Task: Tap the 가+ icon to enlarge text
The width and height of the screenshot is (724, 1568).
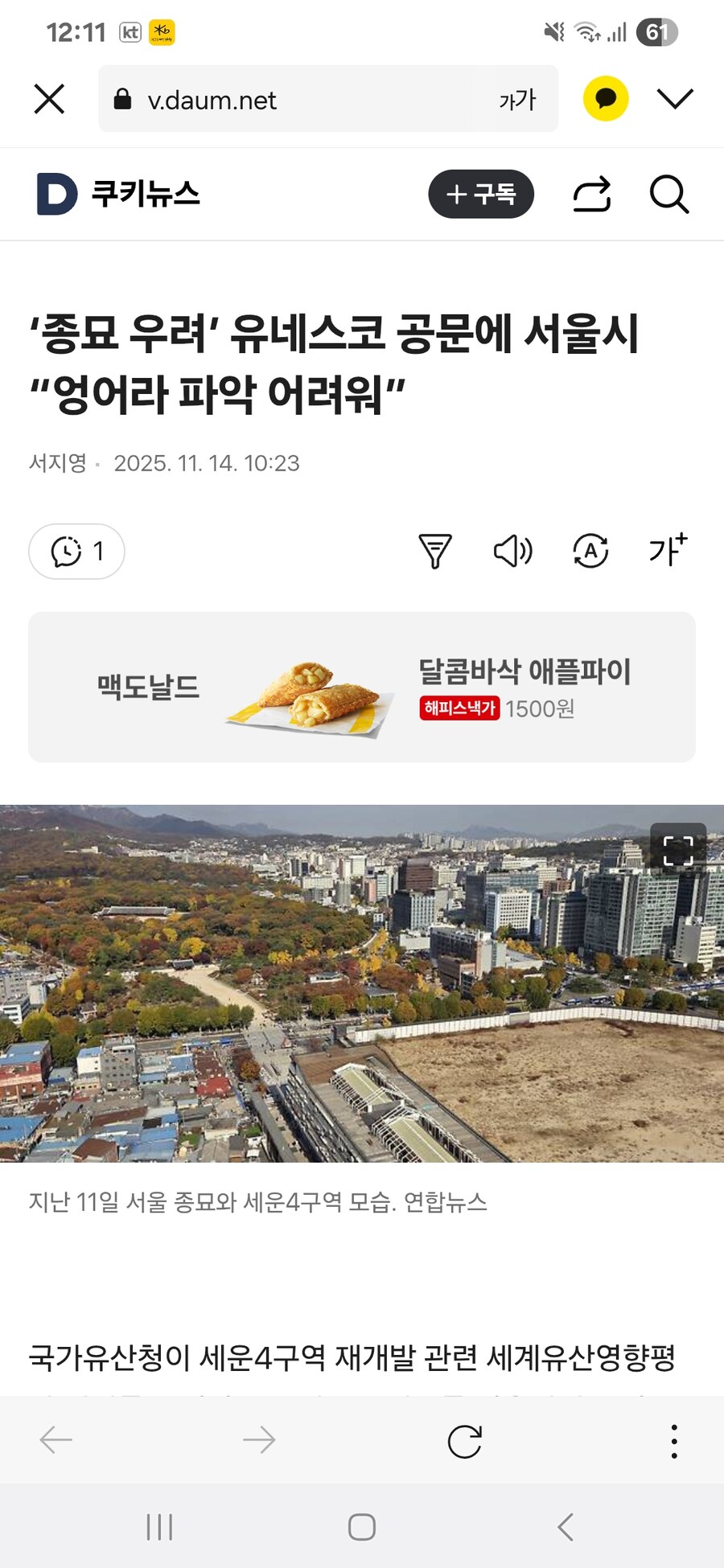Action: [666, 552]
